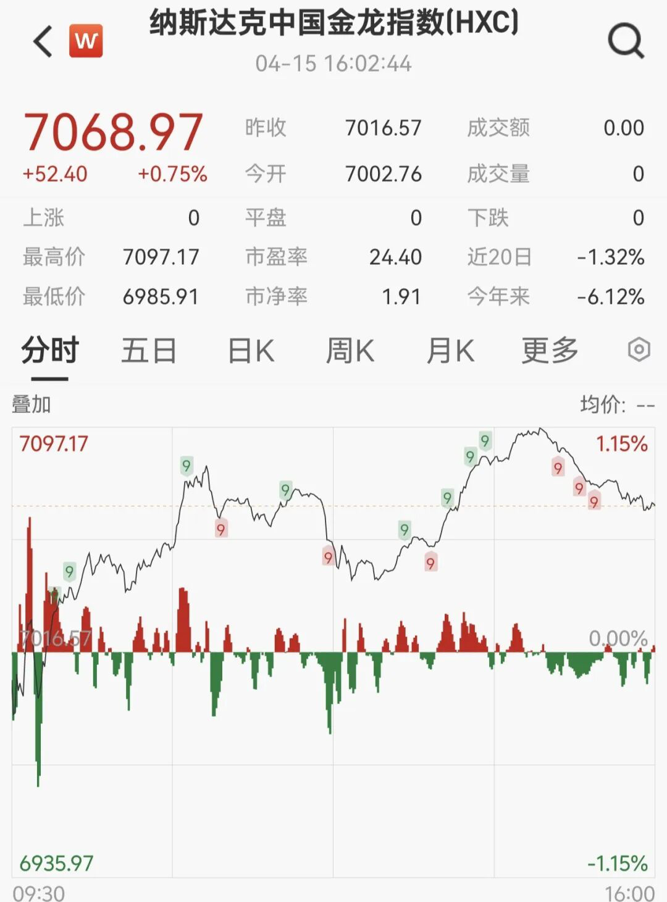Select the 周K weekly chart tab
This screenshot has width=667, height=902.
pos(349,350)
